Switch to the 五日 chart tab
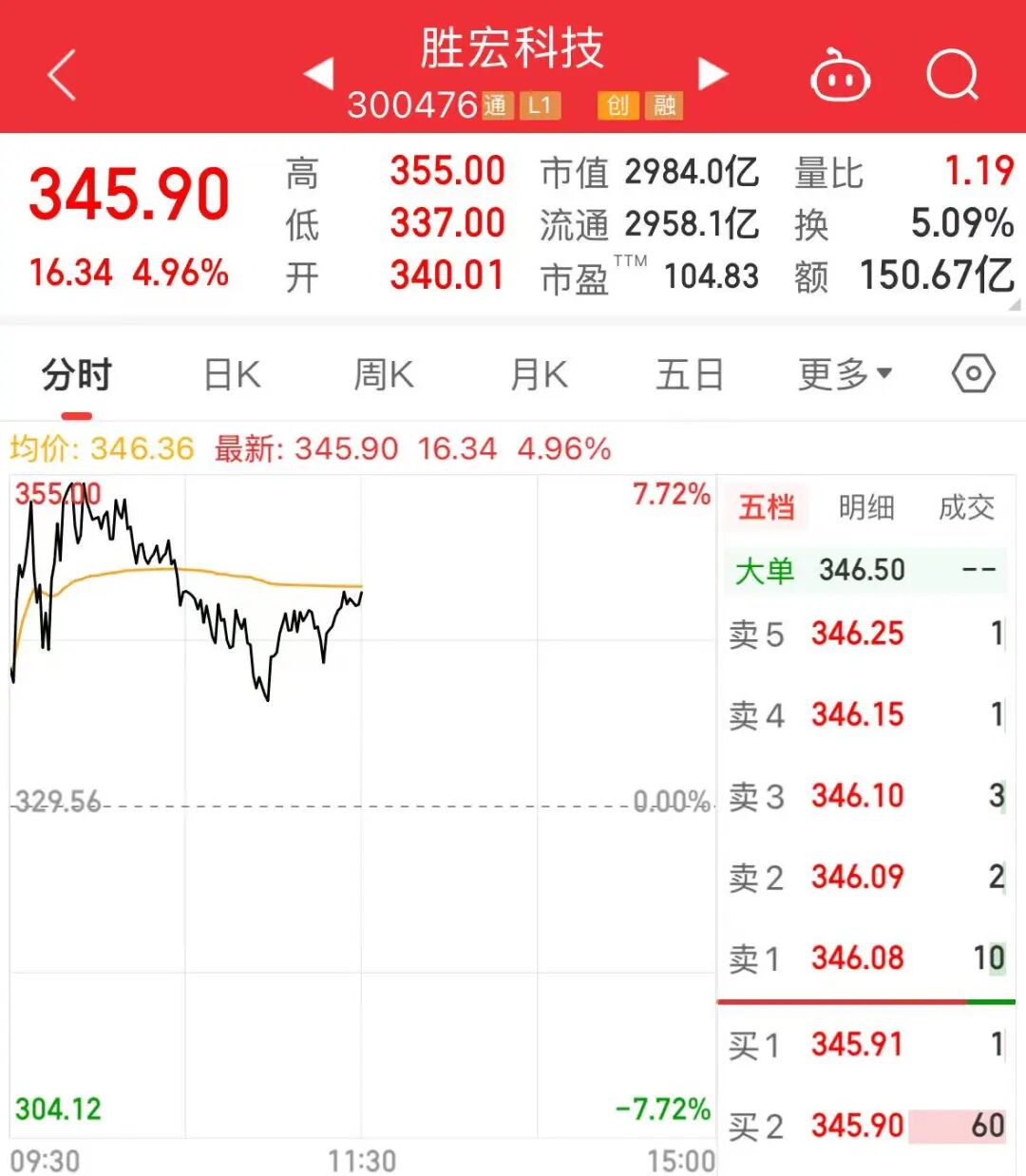This screenshot has height=1176, width=1026. click(x=690, y=375)
